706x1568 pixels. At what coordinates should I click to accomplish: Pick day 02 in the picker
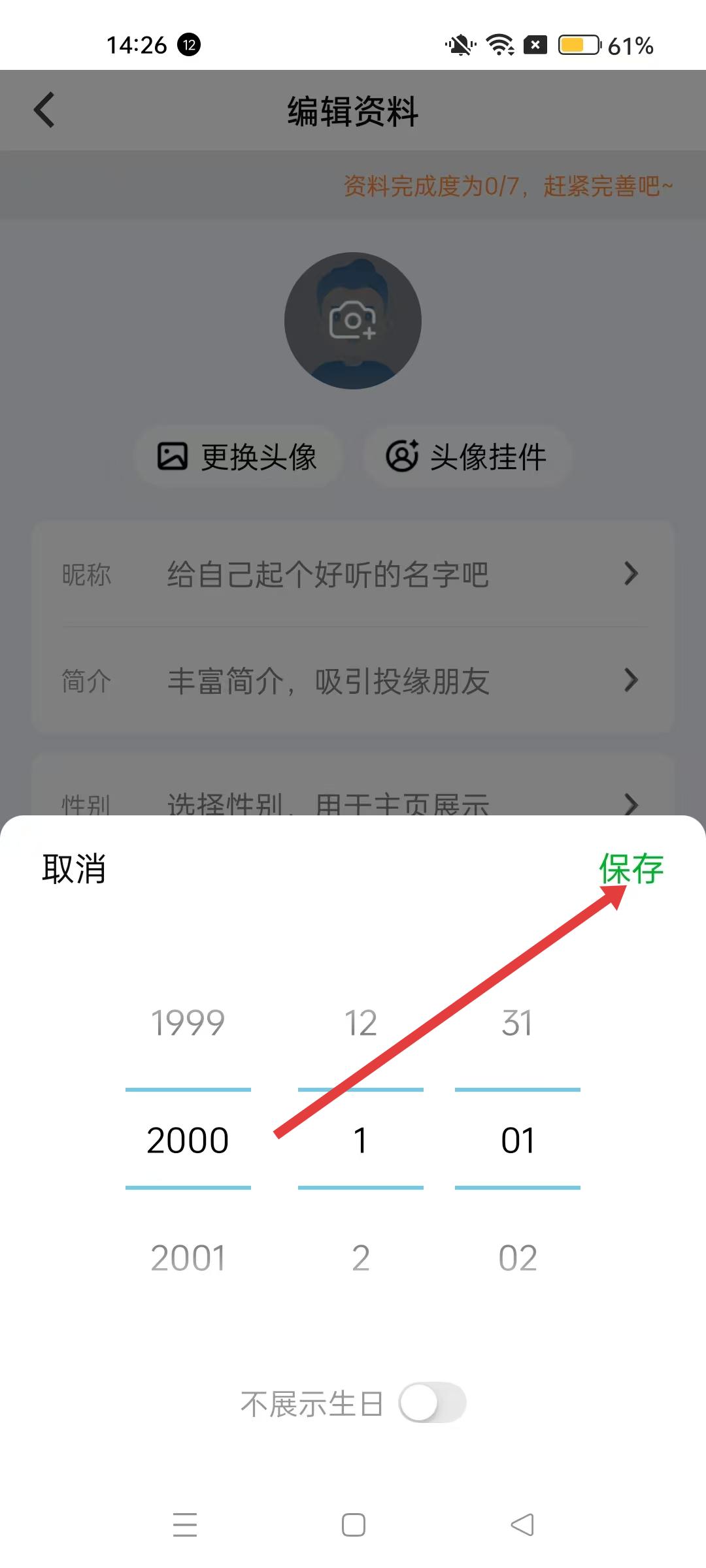point(517,1258)
